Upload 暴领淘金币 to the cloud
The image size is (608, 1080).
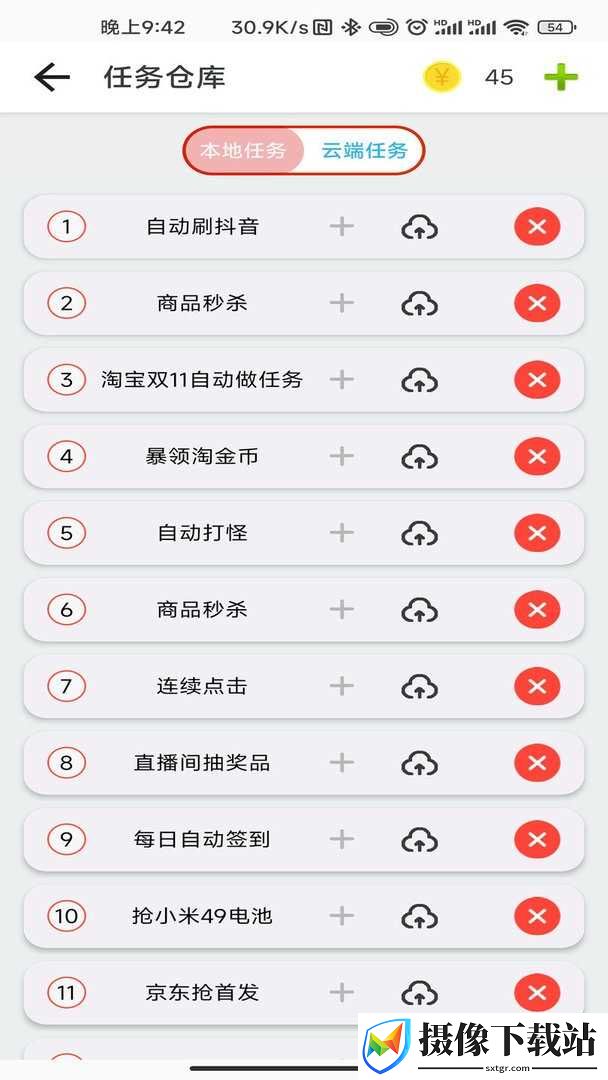pyautogui.click(x=419, y=457)
